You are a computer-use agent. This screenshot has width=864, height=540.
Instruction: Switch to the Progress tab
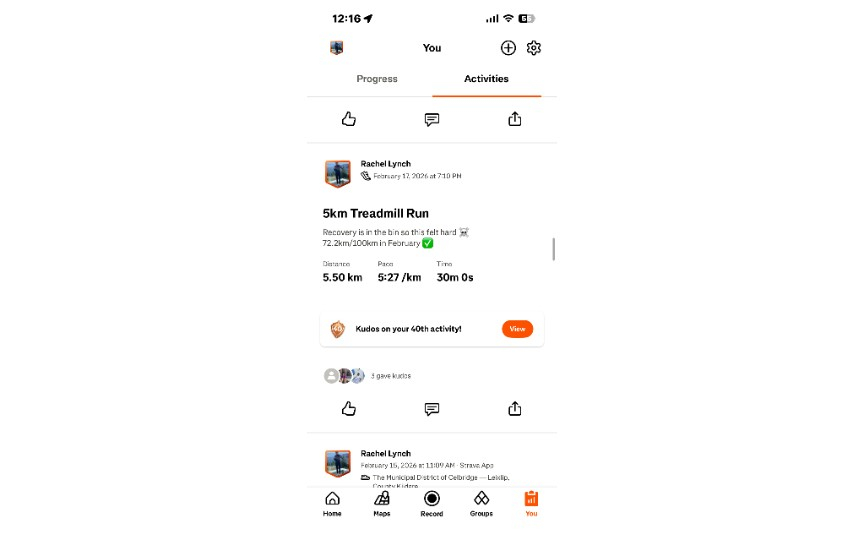pos(377,79)
